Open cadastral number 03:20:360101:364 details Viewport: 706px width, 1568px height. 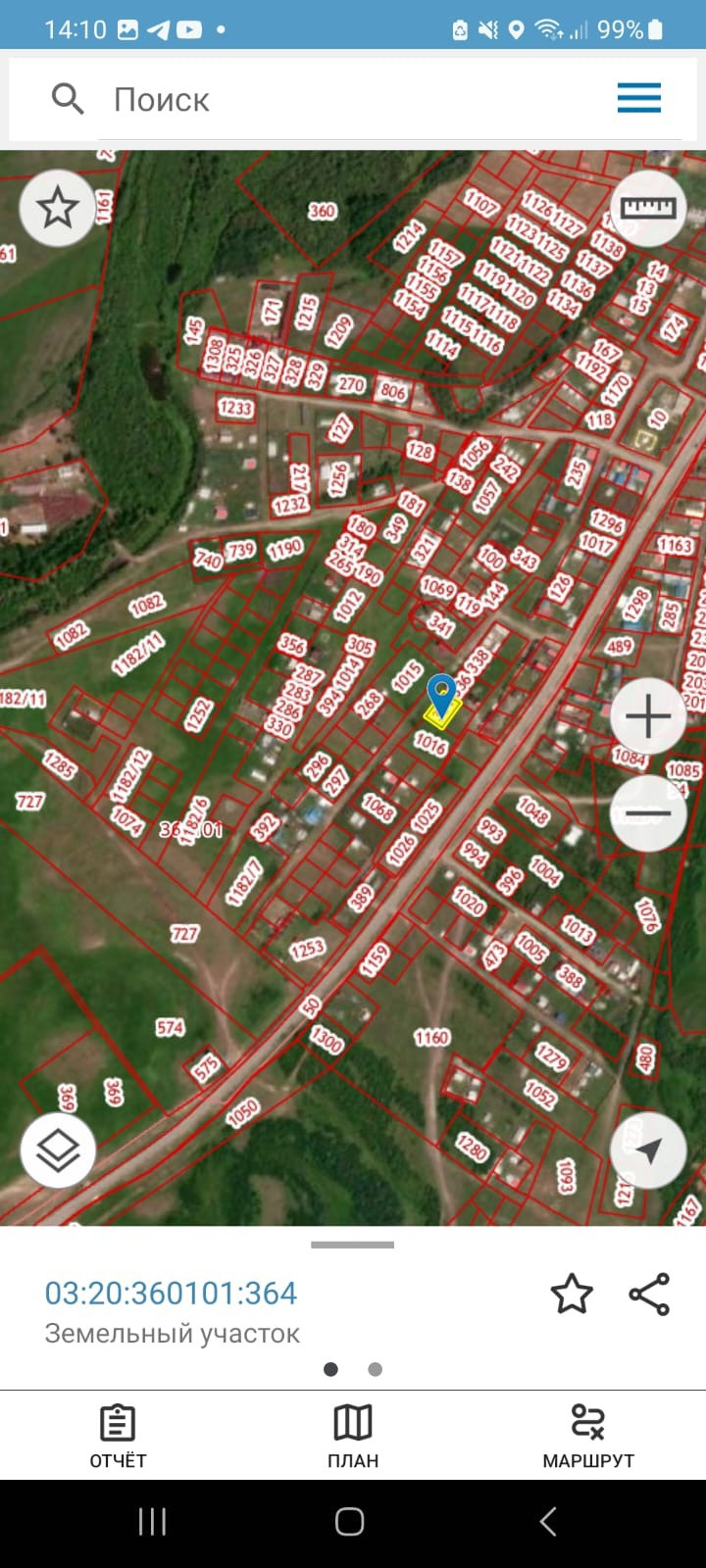171,1294
